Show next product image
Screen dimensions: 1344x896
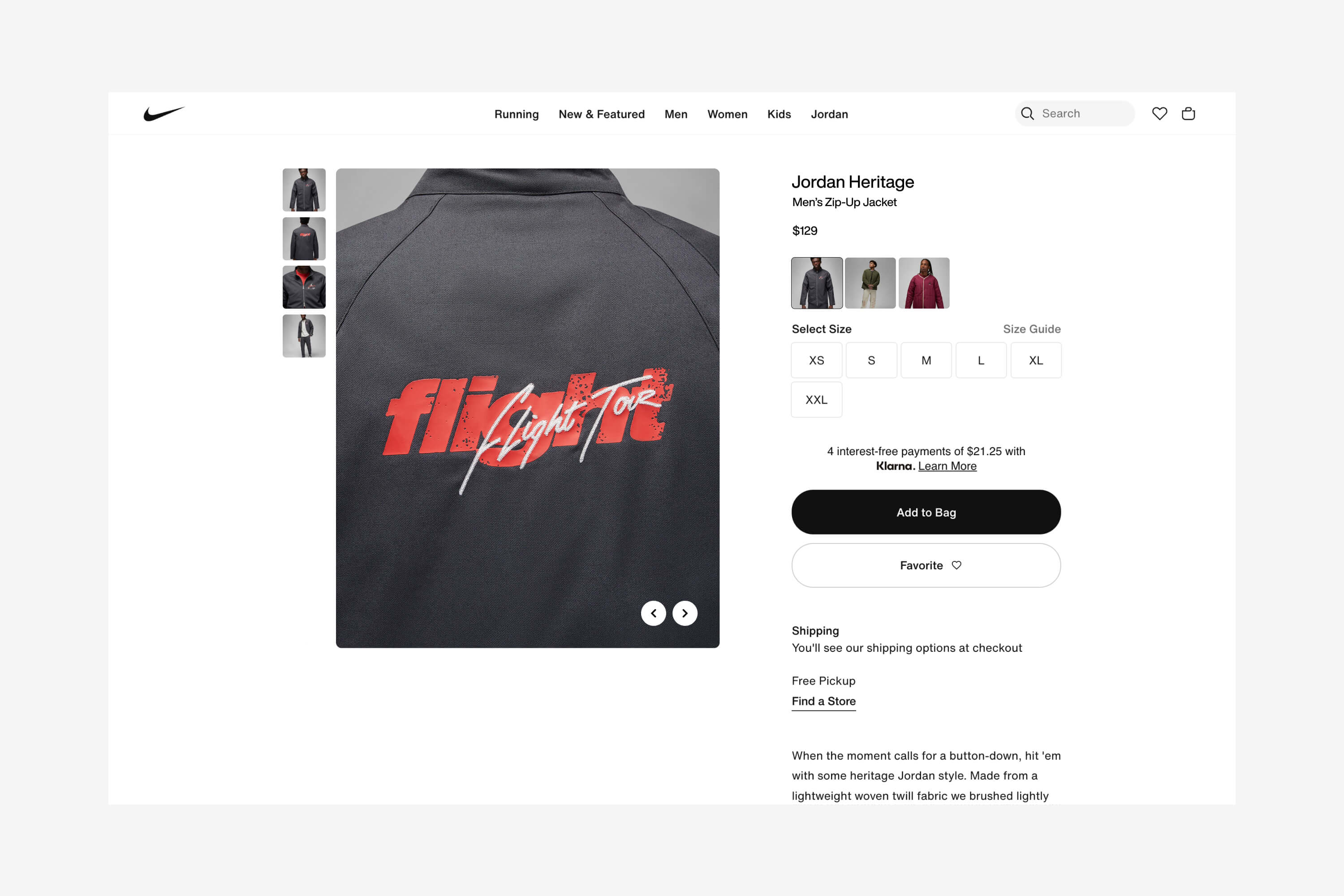685,613
